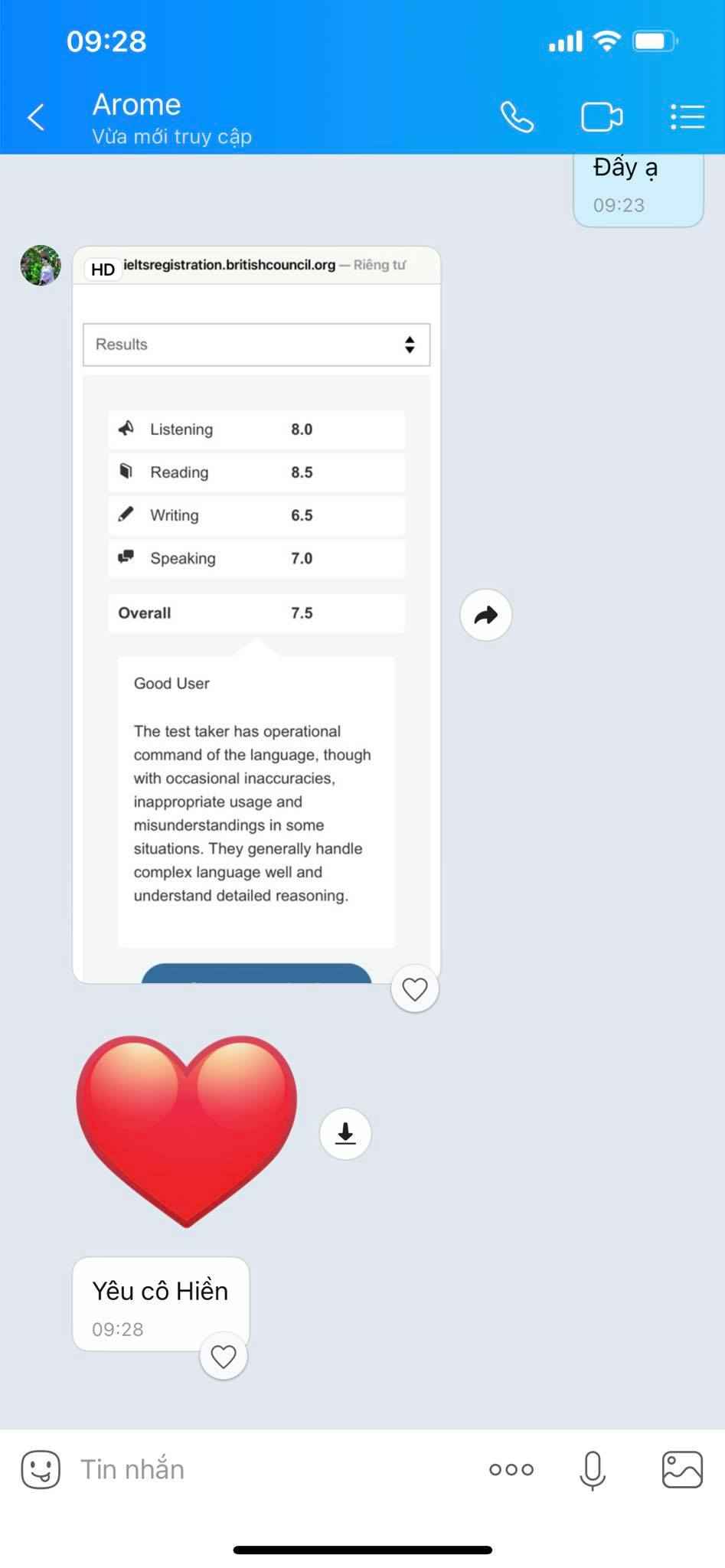Start a voice call with Arome
Screen dimensions: 725x1568
point(517,117)
